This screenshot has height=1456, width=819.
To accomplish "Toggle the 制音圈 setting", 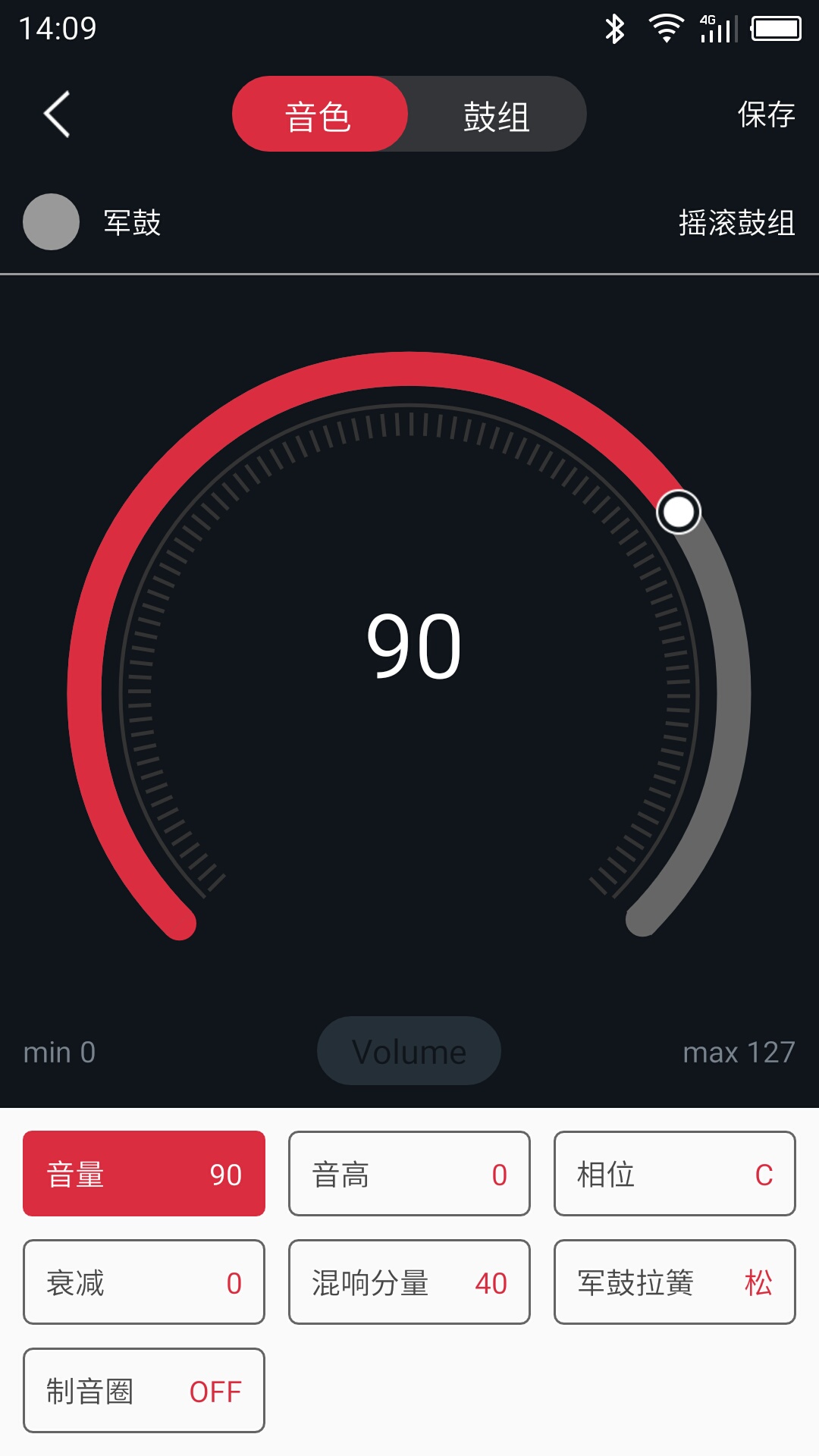I will (x=144, y=1390).
